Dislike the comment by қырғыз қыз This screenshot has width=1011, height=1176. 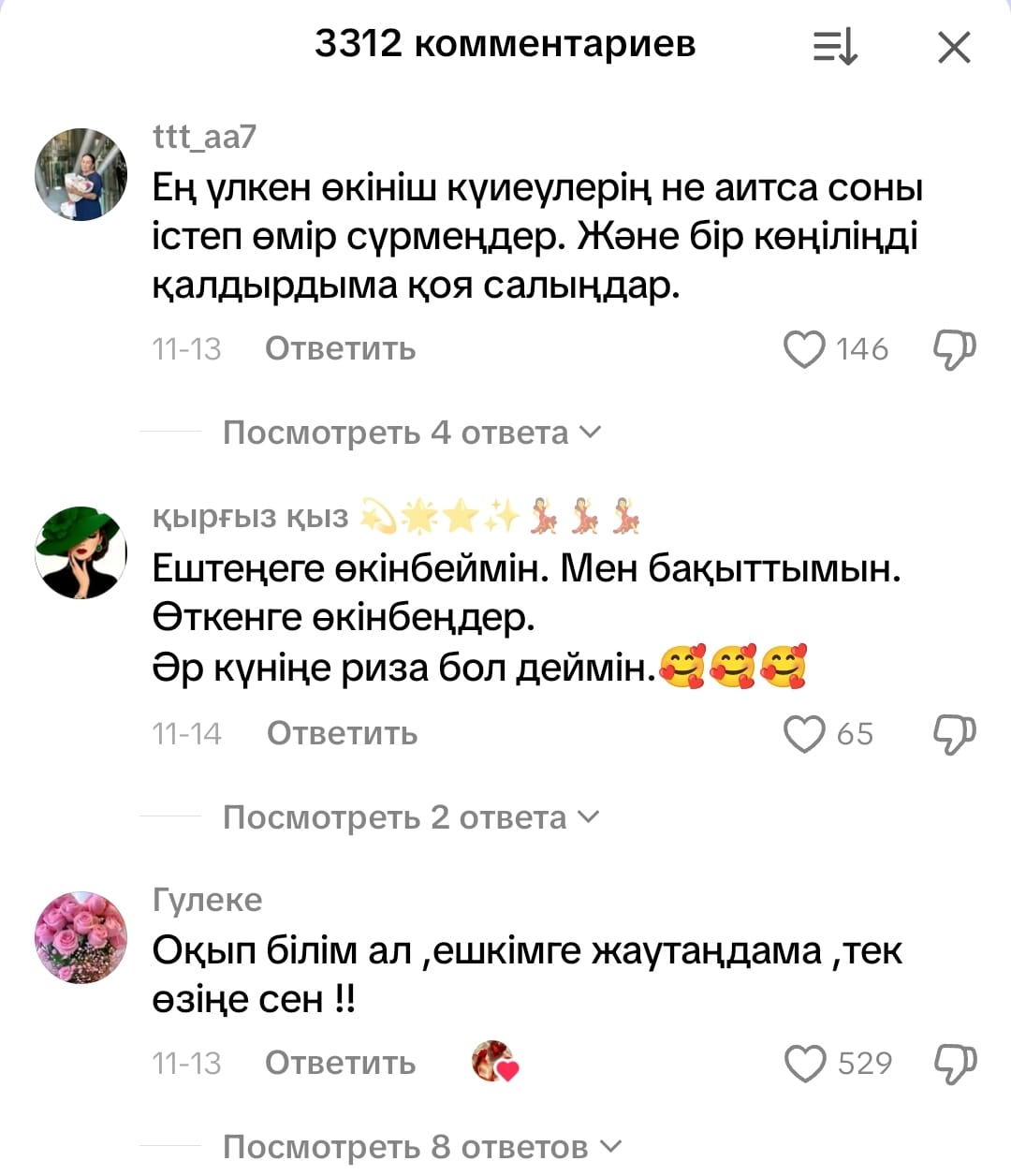tap(954, 733)
